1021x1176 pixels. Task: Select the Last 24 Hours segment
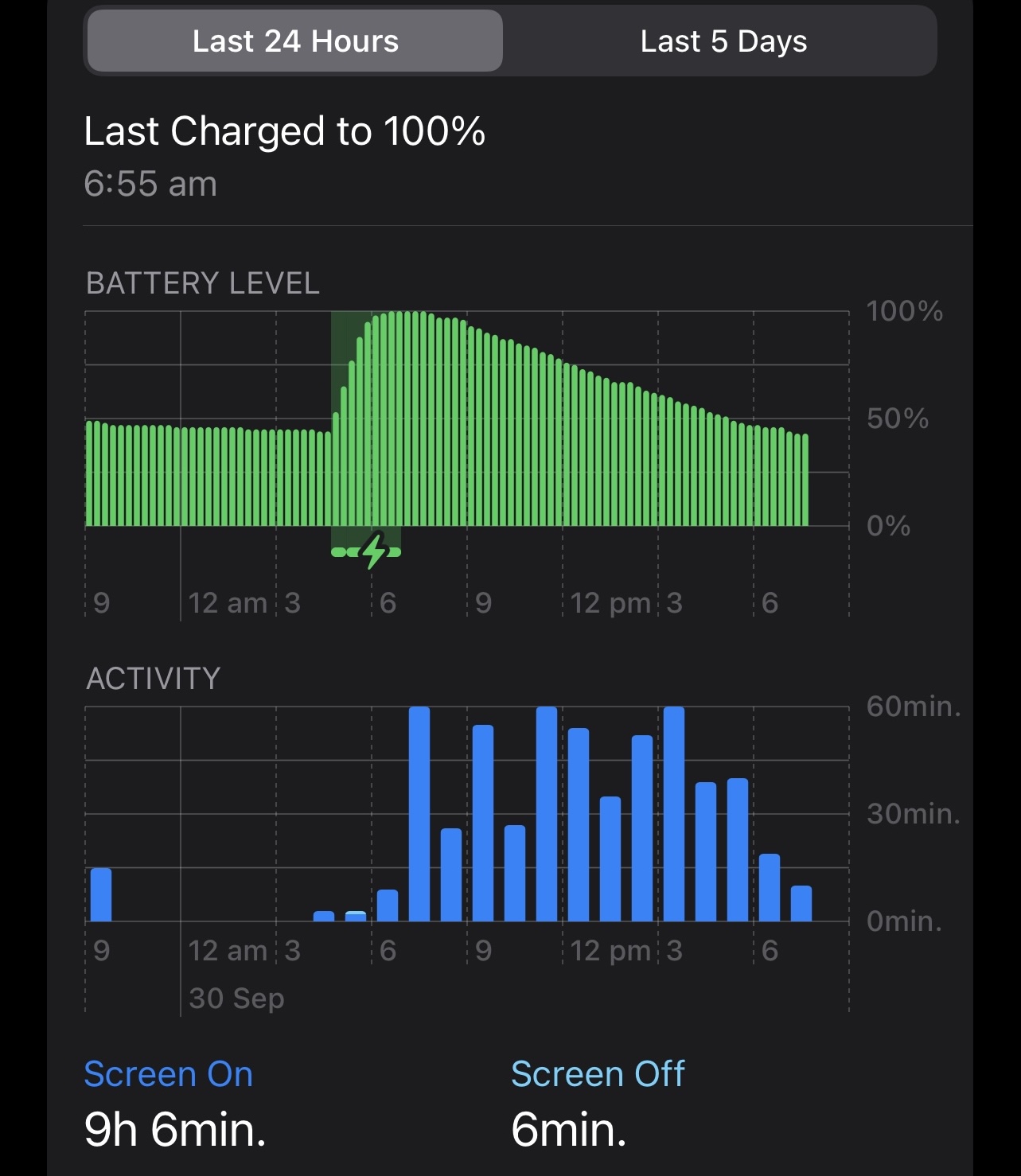pos(295,41)
